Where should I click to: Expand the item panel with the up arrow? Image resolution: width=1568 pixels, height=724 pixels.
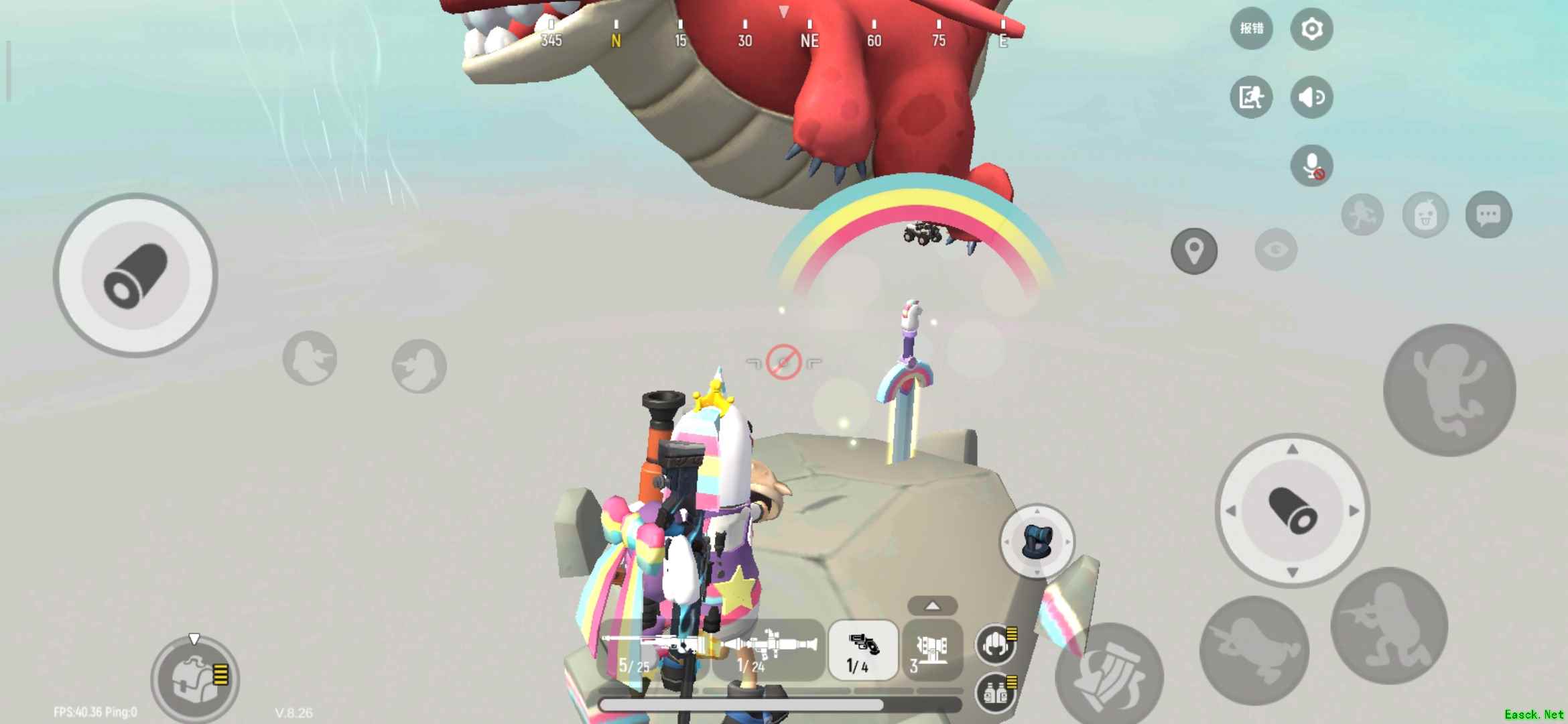tap(932, 606)
